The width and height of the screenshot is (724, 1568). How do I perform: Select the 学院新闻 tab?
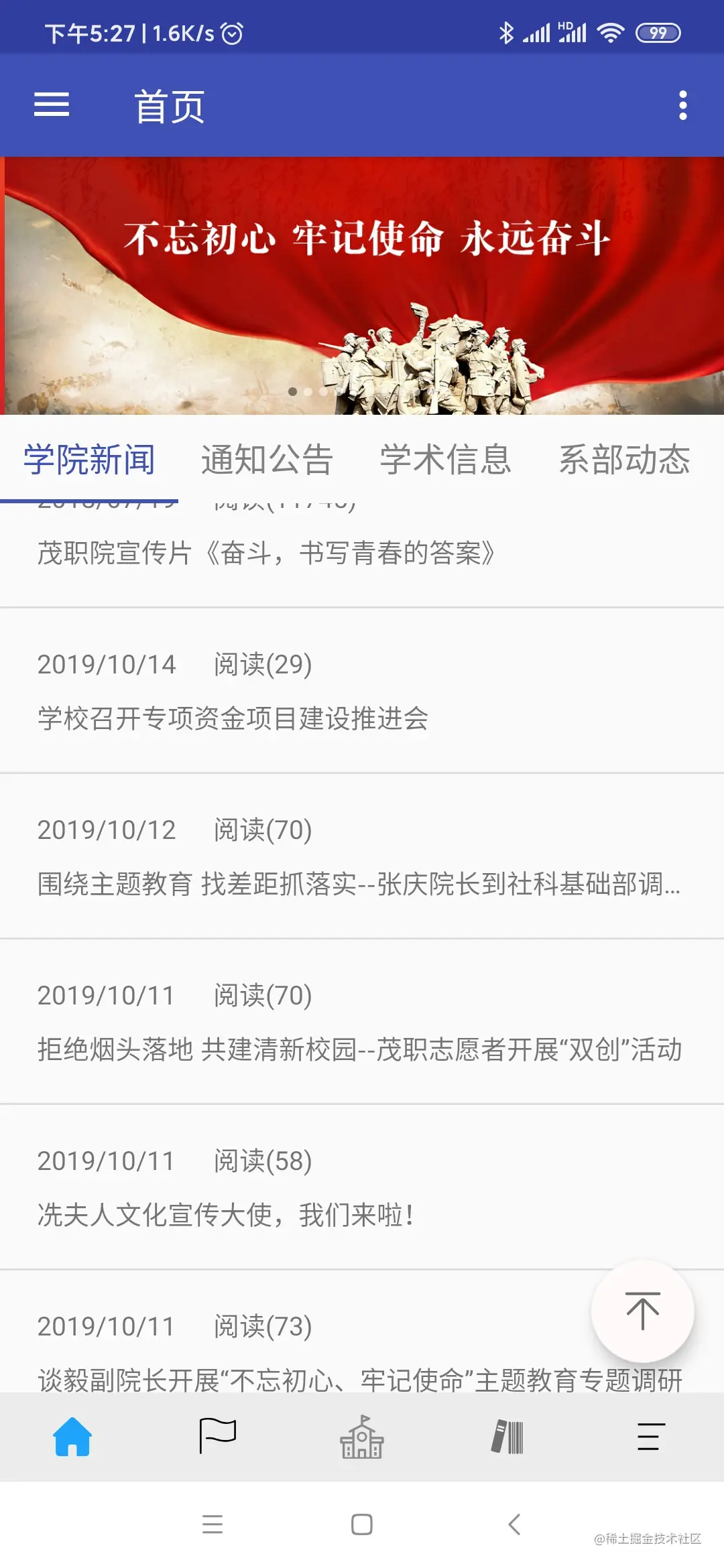point(89,460)
